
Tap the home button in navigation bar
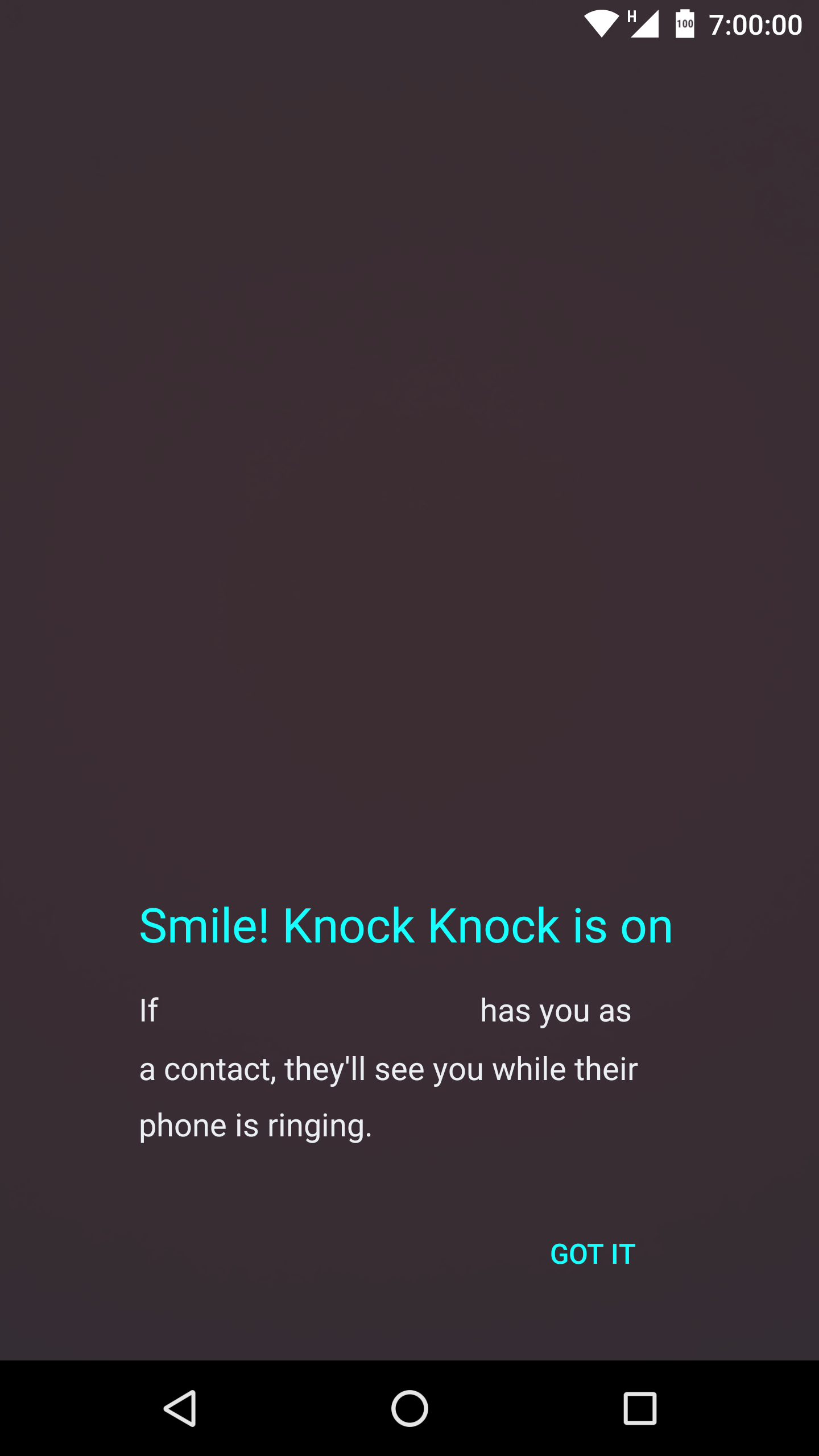pos(409,1409)
